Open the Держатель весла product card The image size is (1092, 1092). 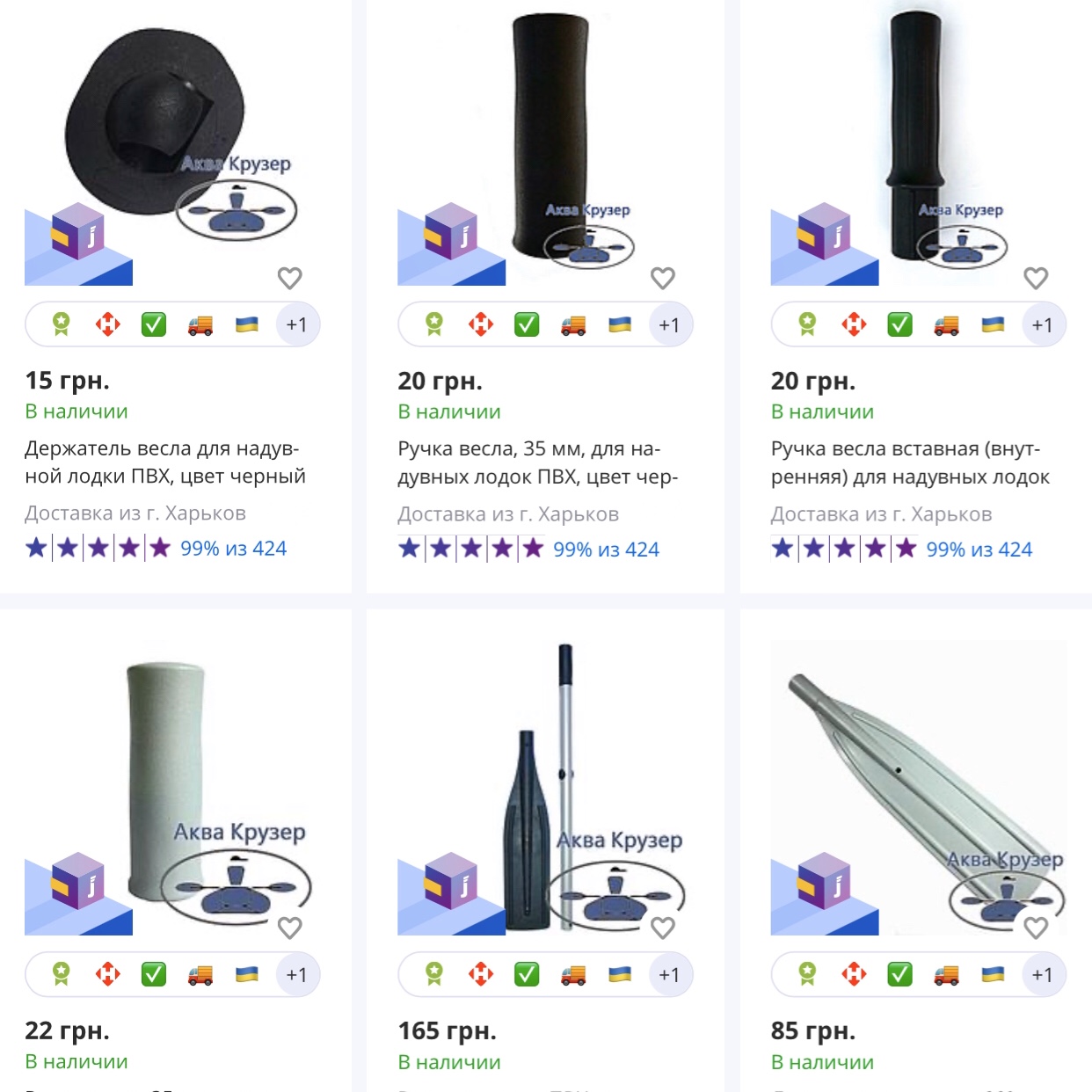tap(164, 462)
